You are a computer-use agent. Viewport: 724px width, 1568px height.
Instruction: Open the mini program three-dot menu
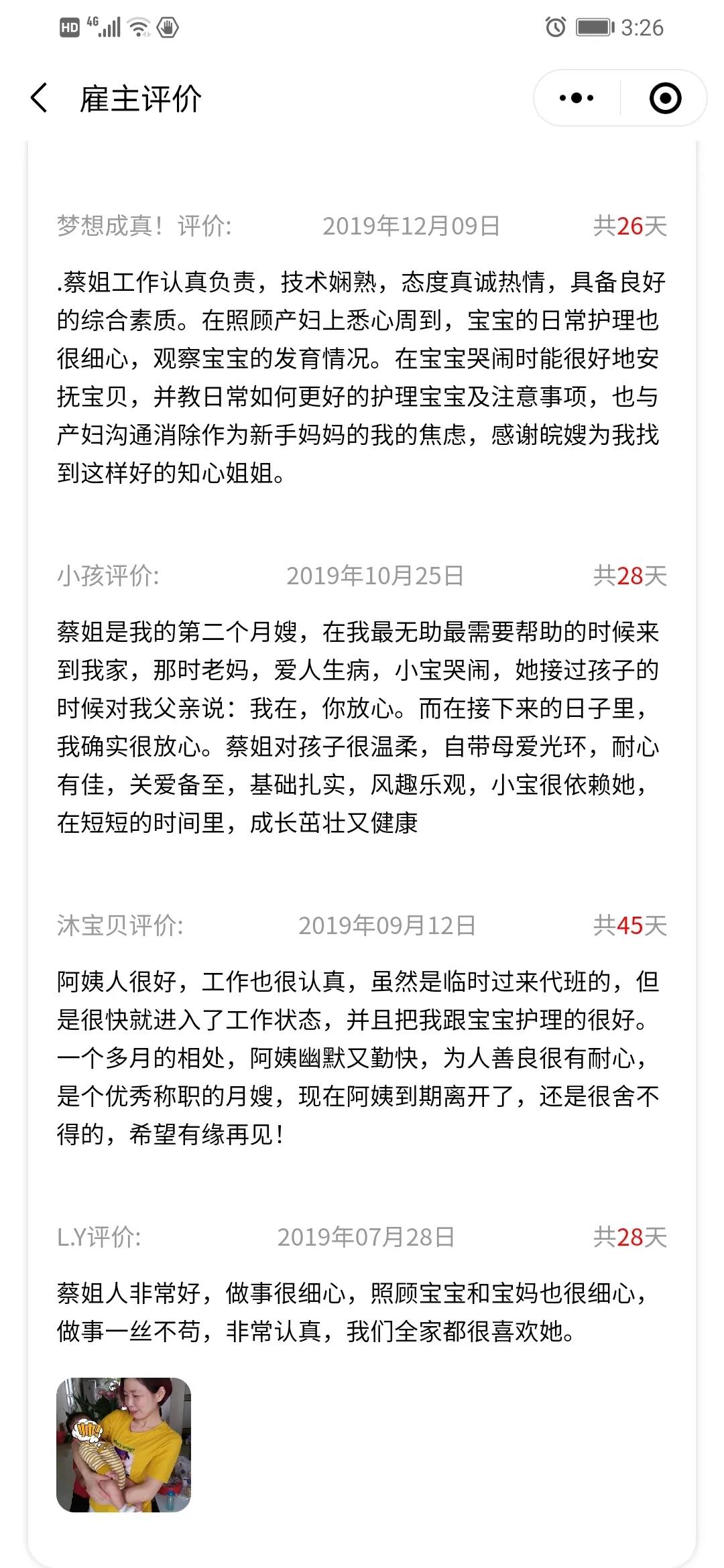pyautogui.click(x=577, y=99)
